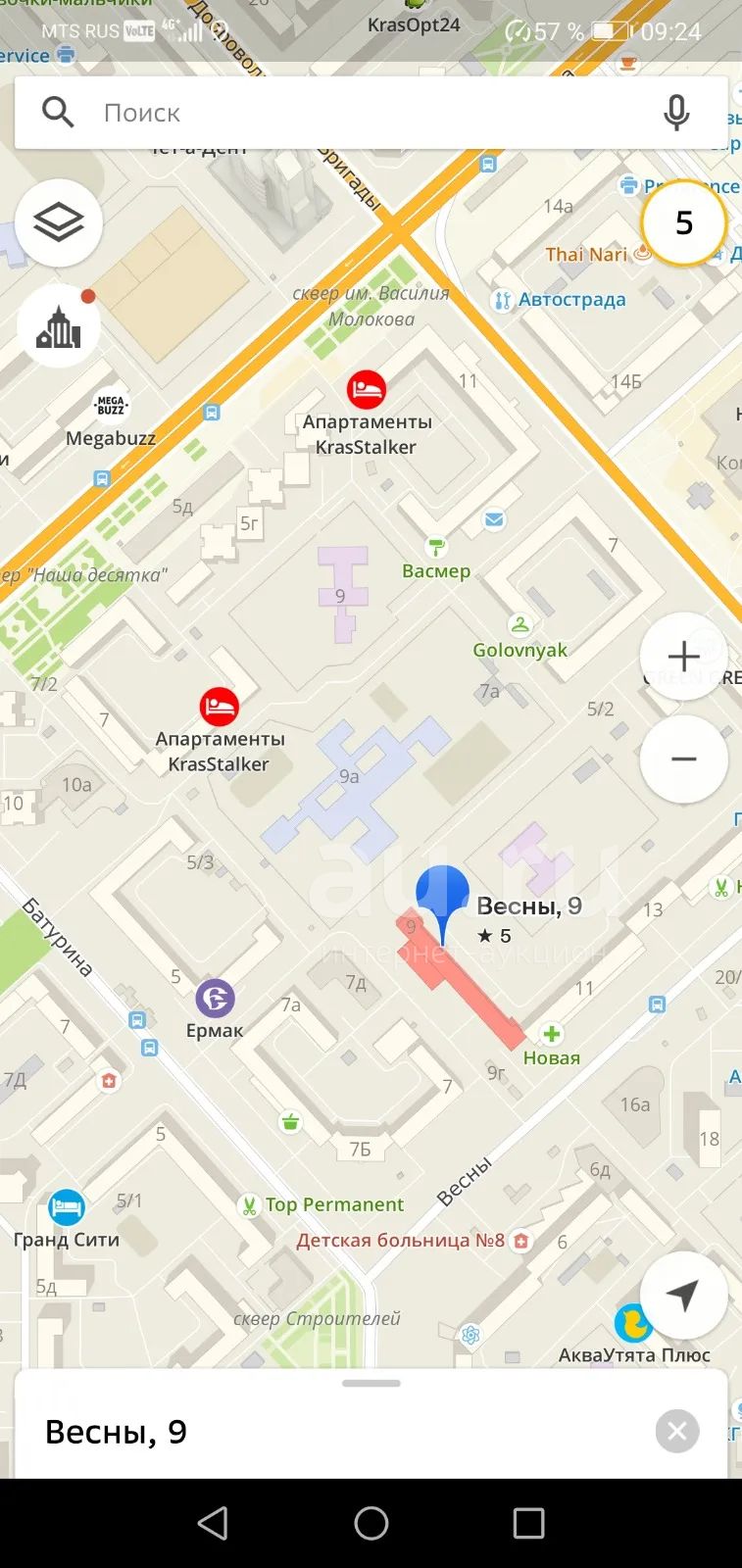The height and width of the screenshot is (1568, 742).
Task: Select the Детская больница №8 marker
Action: [x=521, y=1241]
